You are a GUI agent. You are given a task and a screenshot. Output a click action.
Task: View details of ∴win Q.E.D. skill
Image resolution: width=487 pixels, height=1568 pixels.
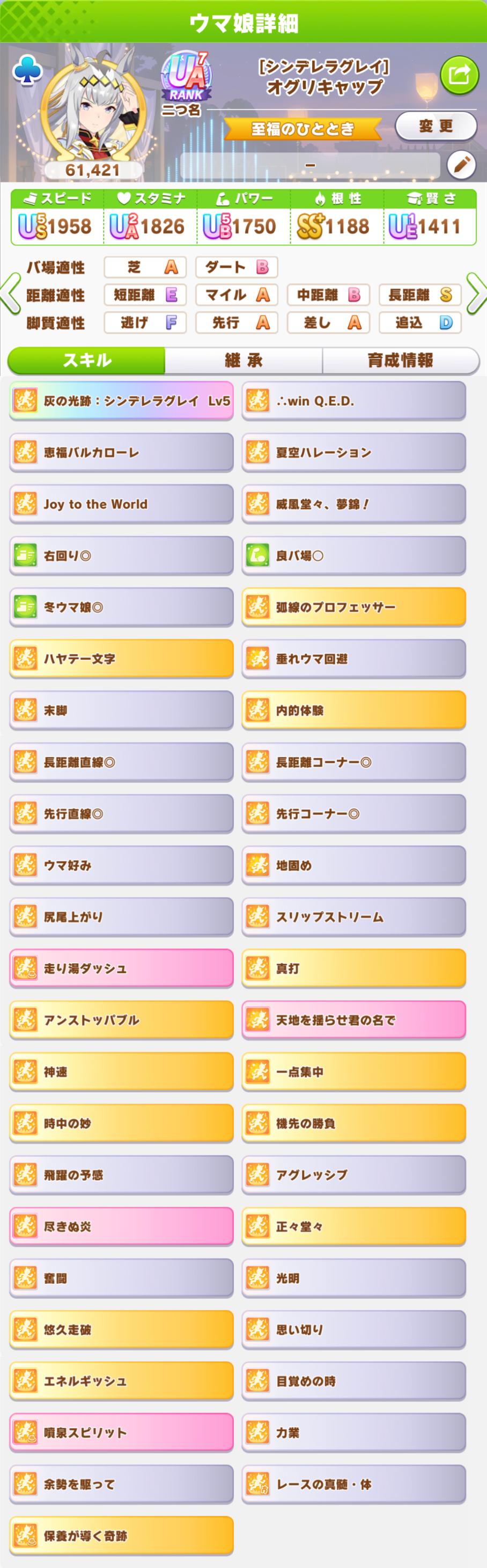tap(353, 401)
